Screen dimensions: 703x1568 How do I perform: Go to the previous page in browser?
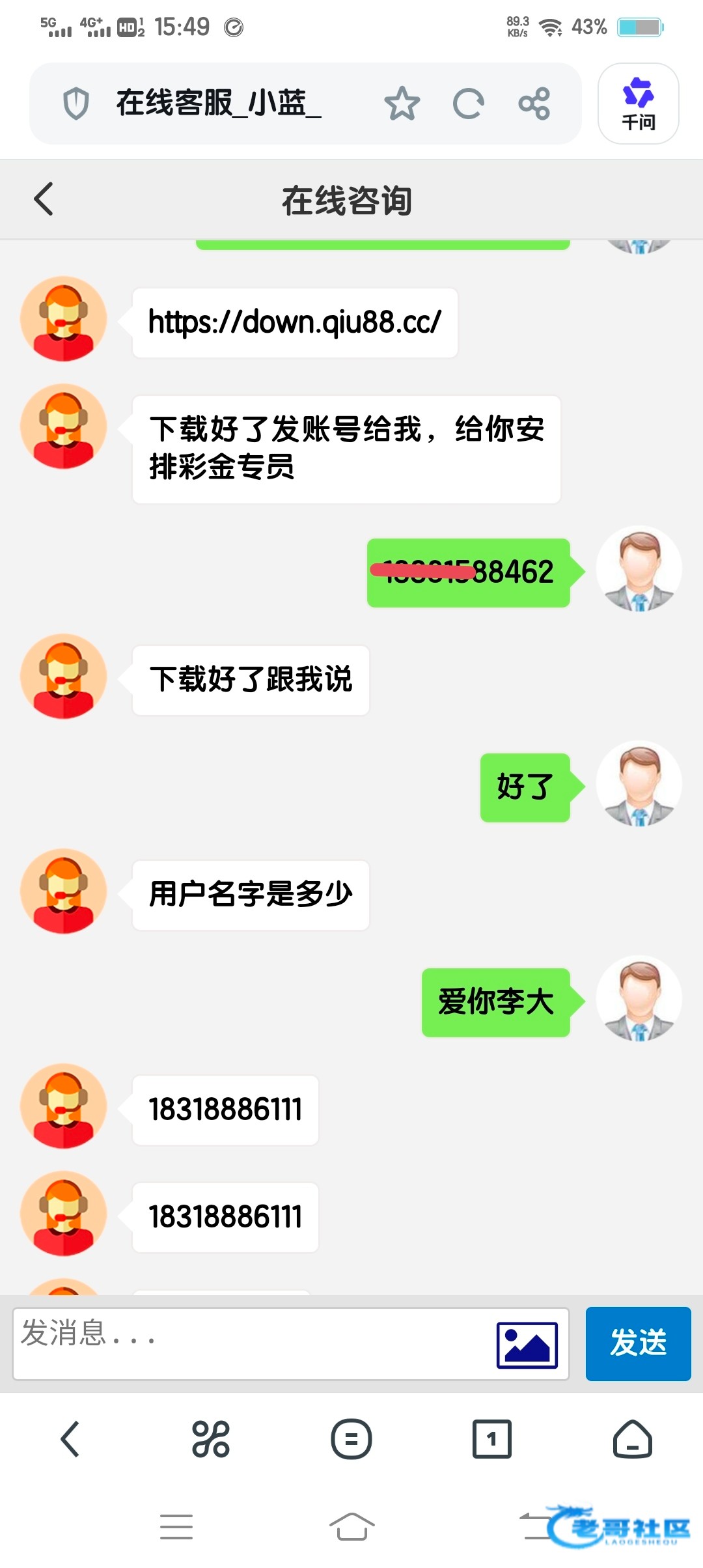point(70,1439)
